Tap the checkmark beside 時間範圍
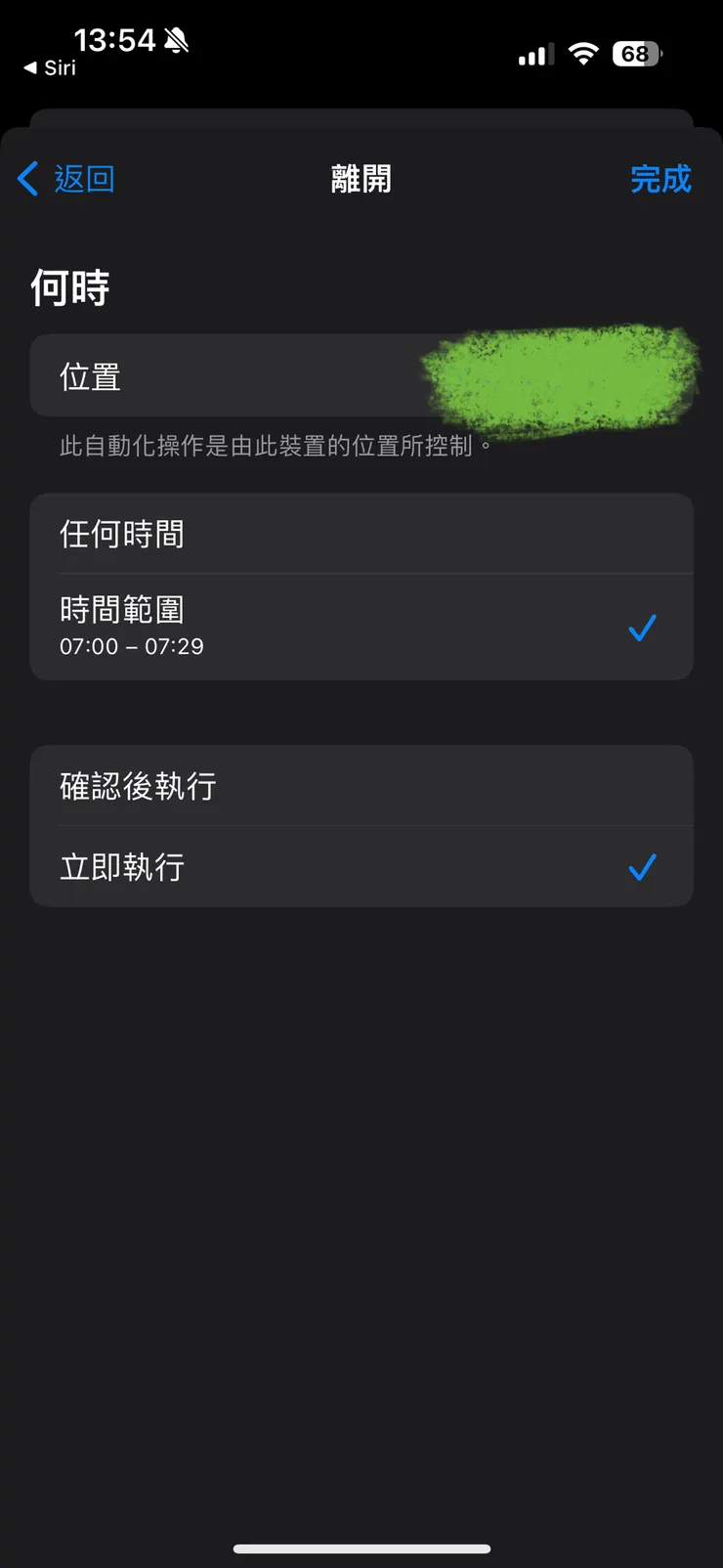The width and height of the screenshot is (723, 1568). (x=642, y=627)
